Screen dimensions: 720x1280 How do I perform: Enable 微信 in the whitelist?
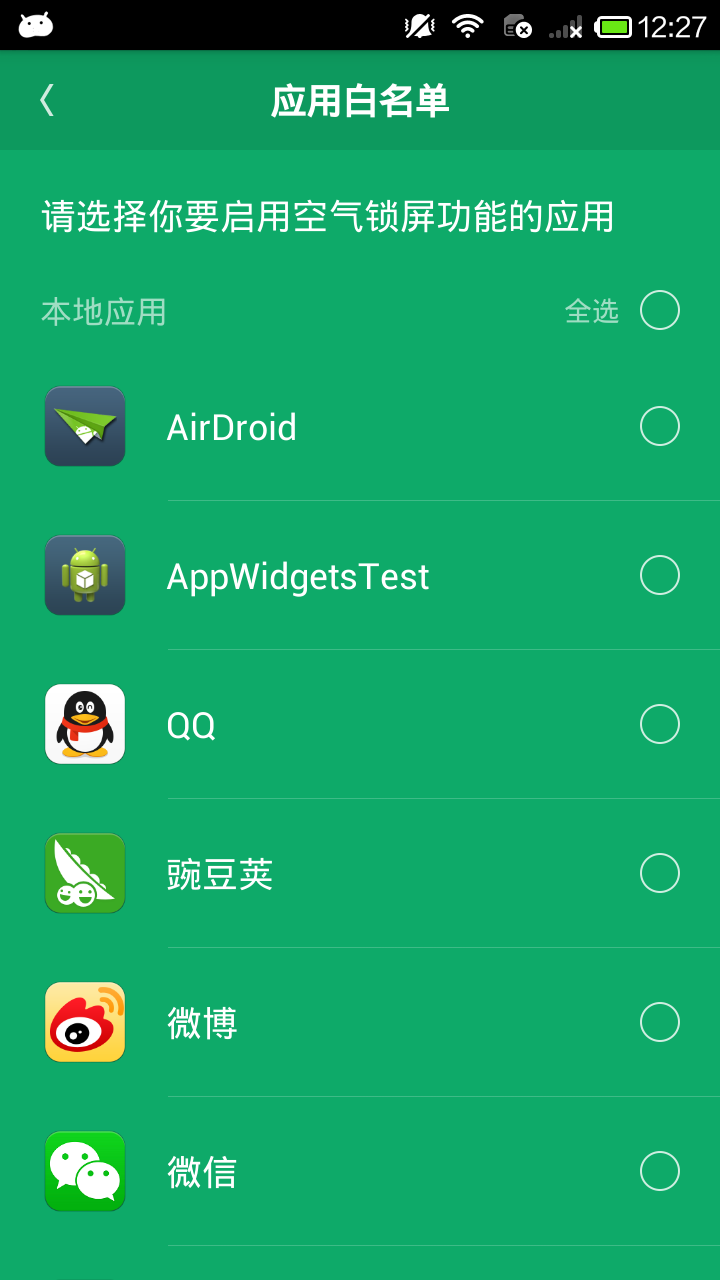(659, 1170)
